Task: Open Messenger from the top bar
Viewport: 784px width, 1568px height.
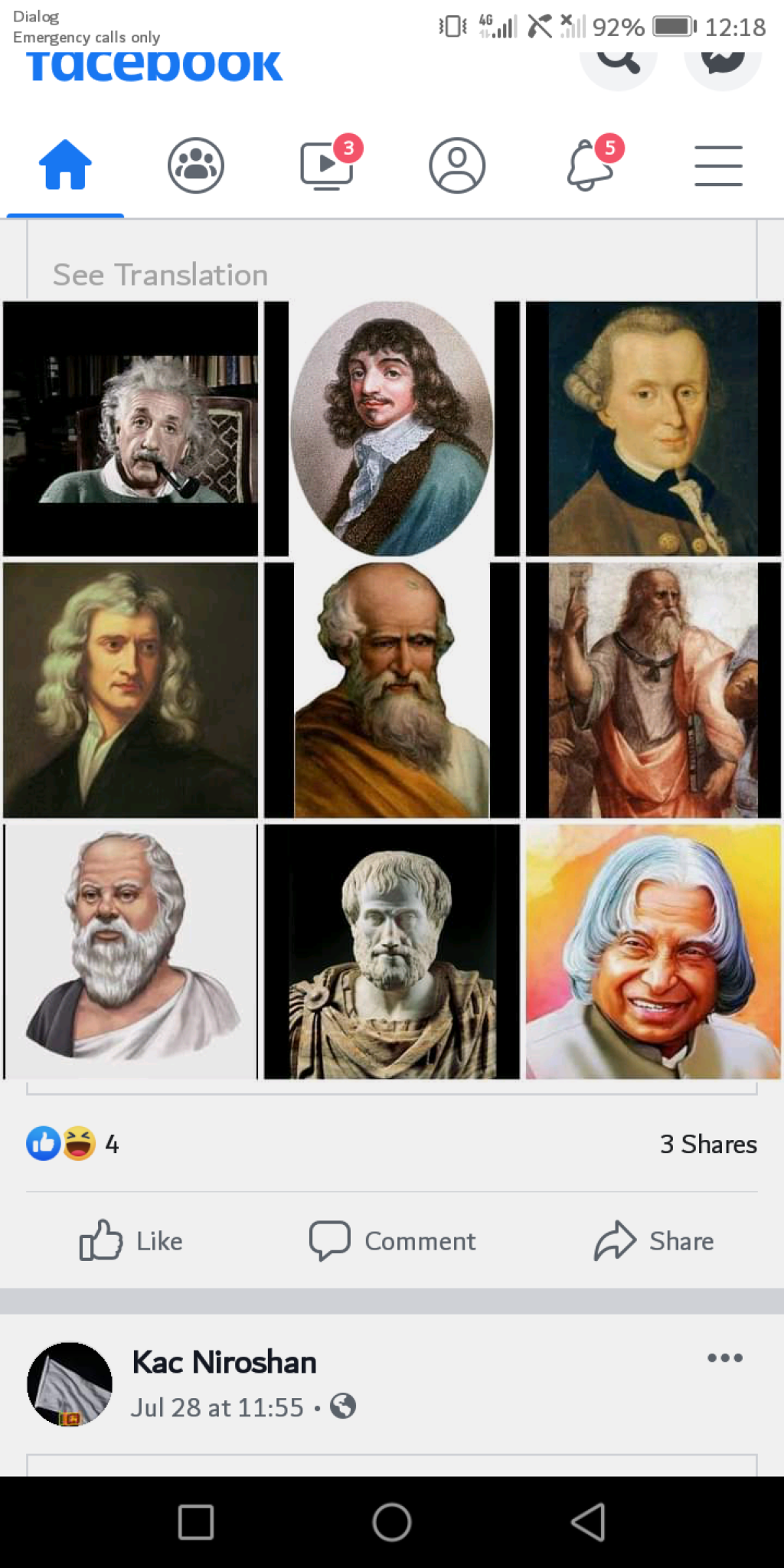Action: click(x=722, y=63)
